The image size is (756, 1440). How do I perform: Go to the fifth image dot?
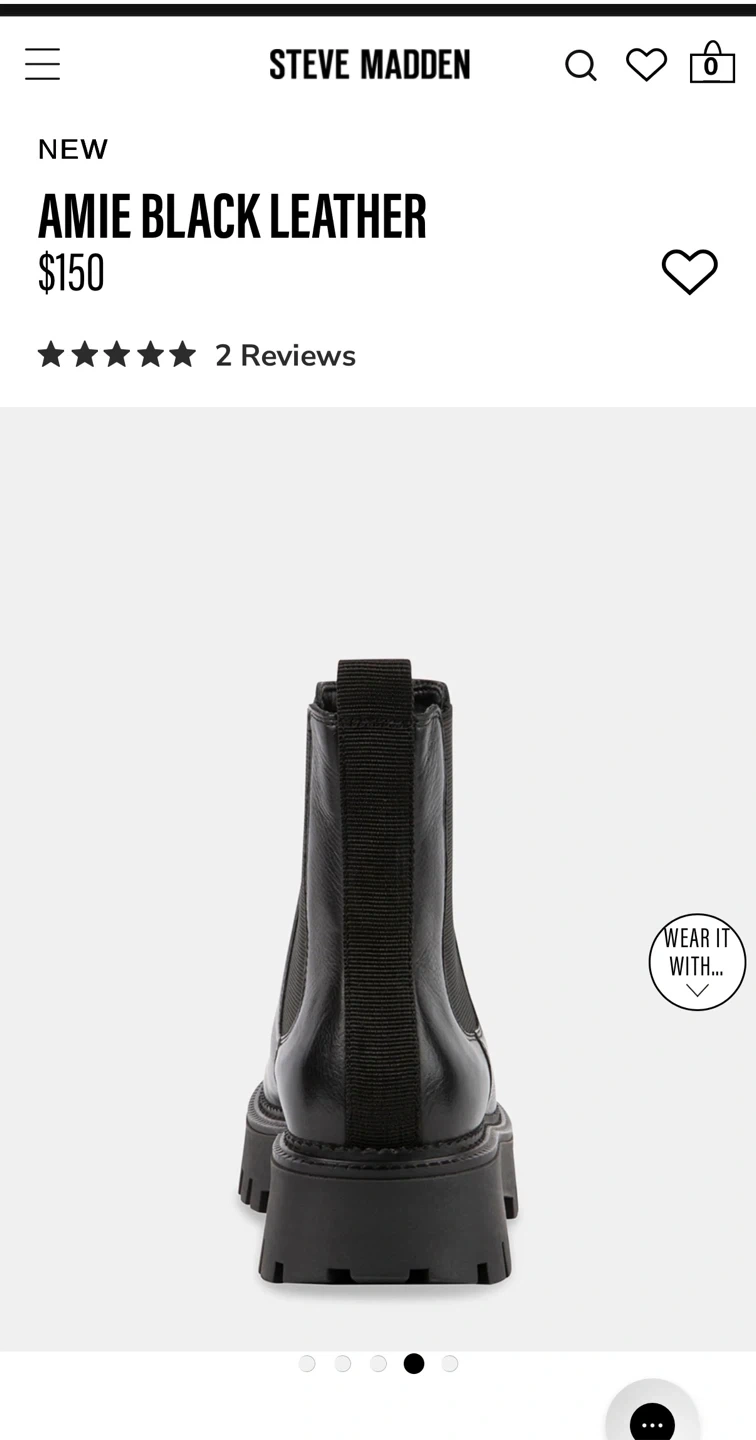point(450,1364)
